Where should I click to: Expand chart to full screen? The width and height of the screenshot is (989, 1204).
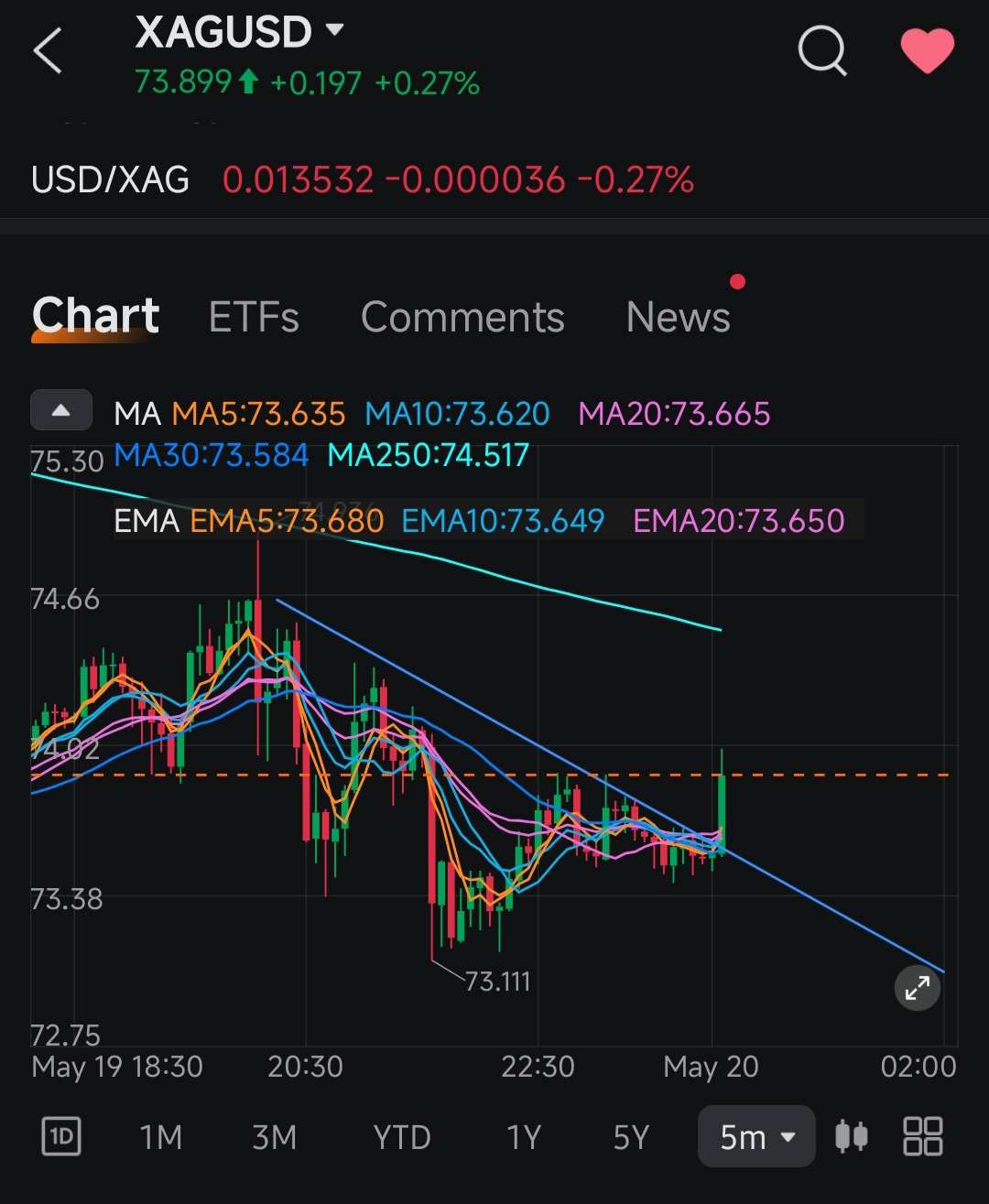(917, 988)
